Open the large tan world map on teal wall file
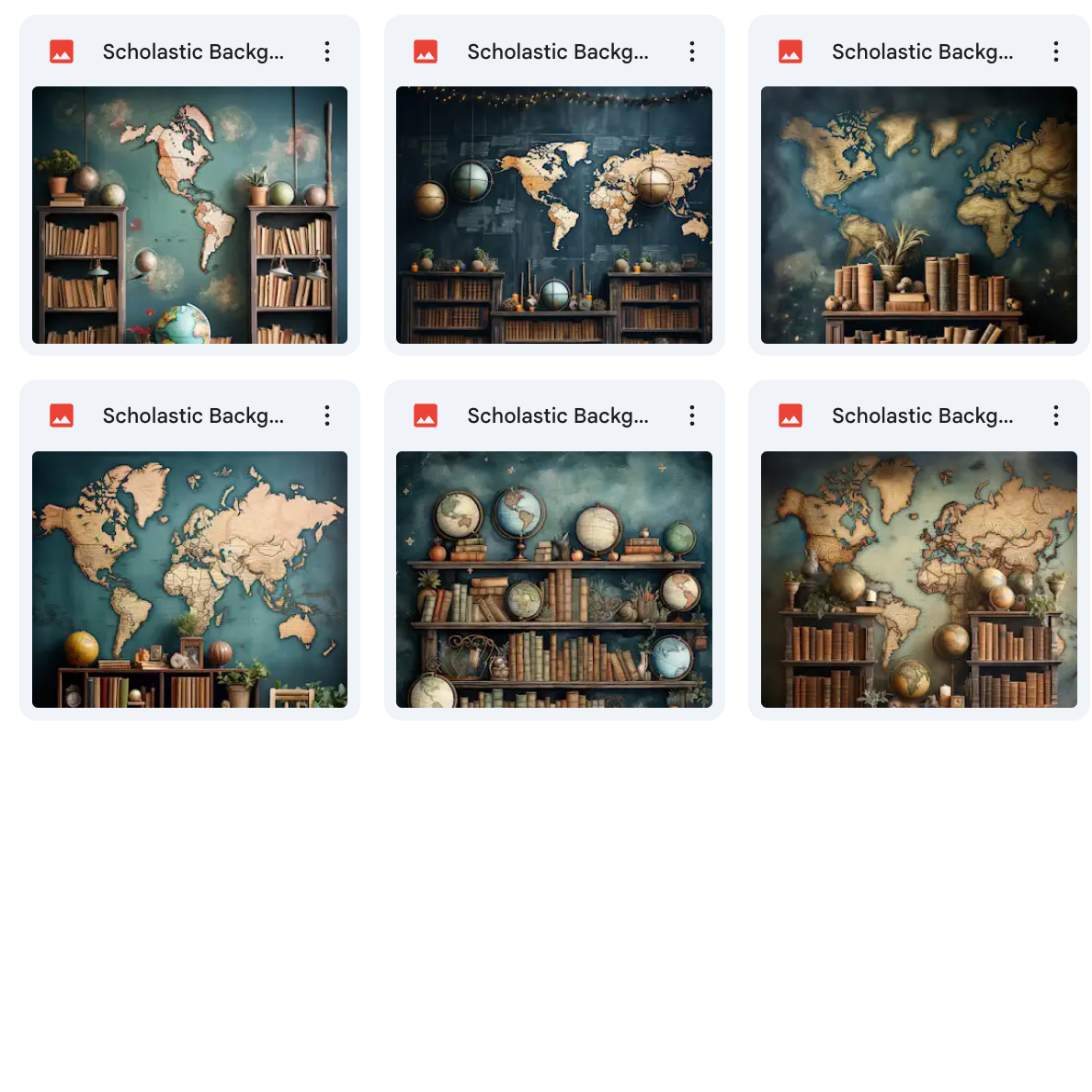This screenshot has height=1092, width=1092. click(189, 579)
